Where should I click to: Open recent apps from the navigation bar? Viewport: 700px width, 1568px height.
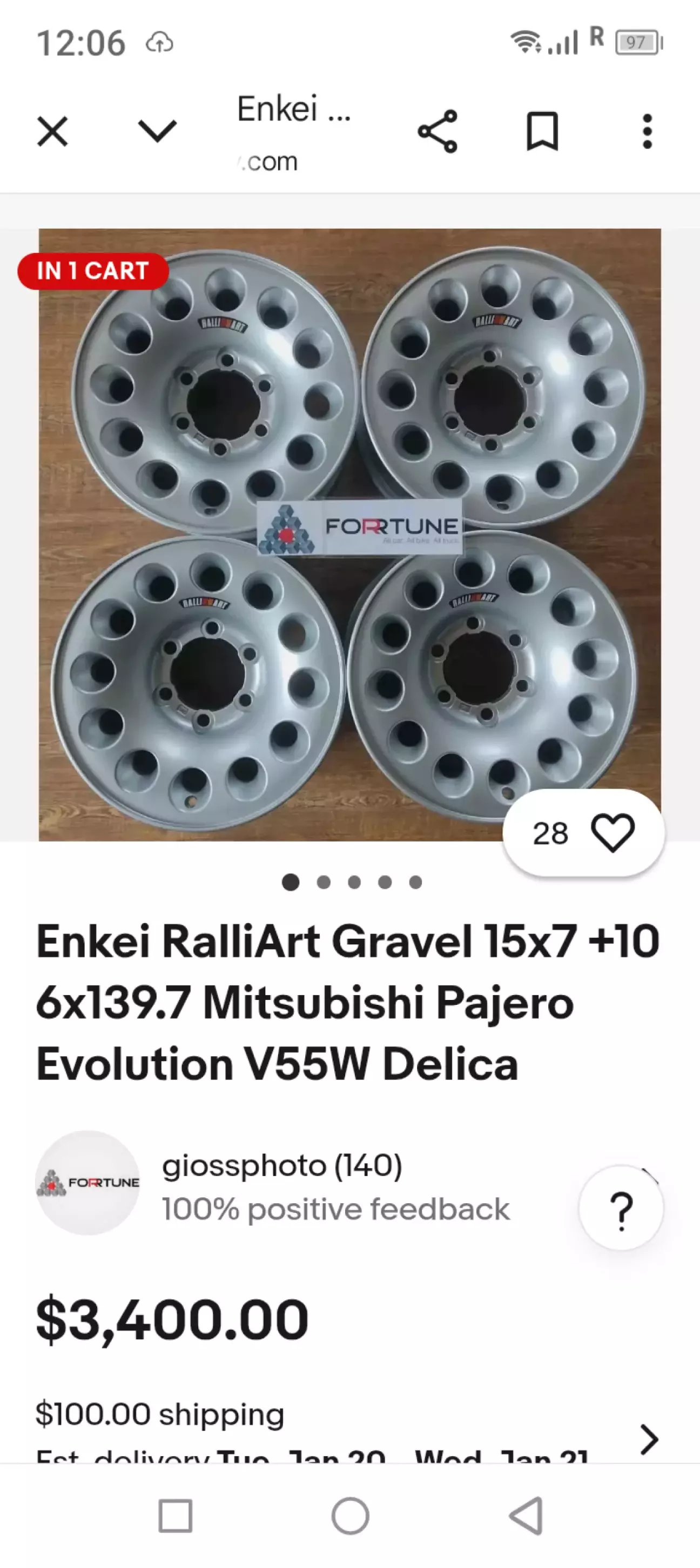175,1516
